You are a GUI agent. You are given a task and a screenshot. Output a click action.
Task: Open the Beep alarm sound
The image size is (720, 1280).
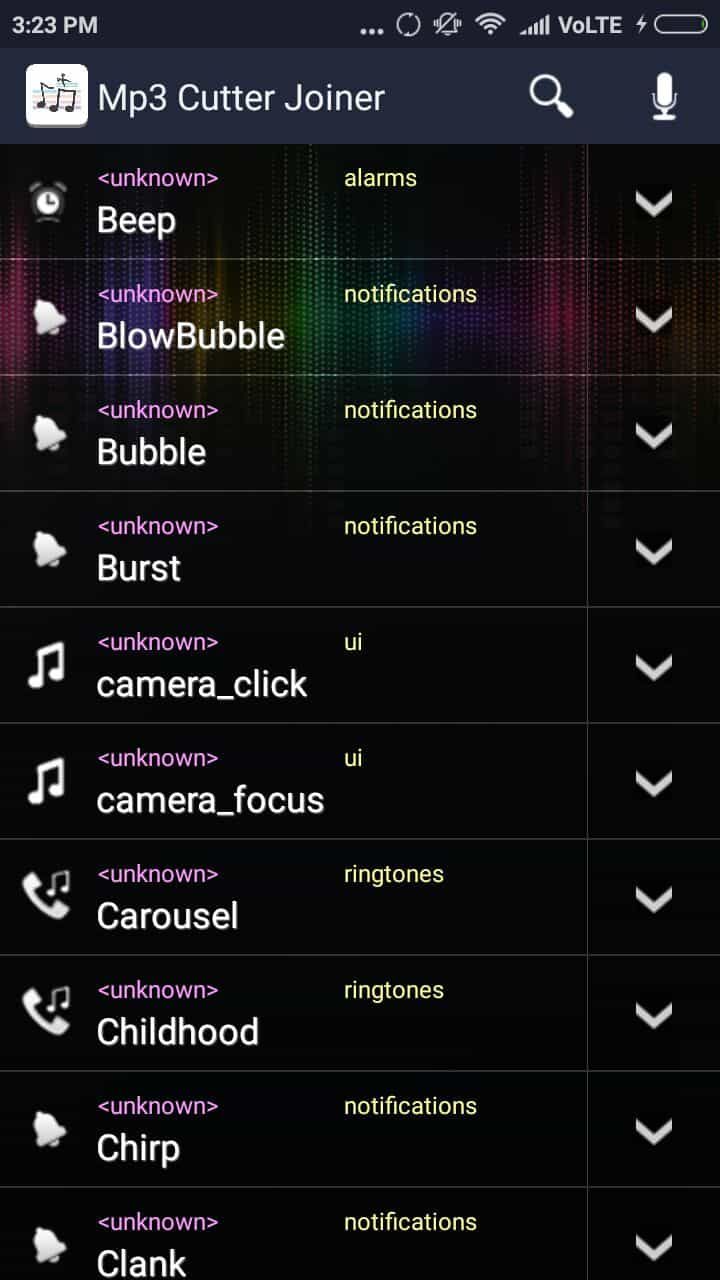(x=293, y=202)
